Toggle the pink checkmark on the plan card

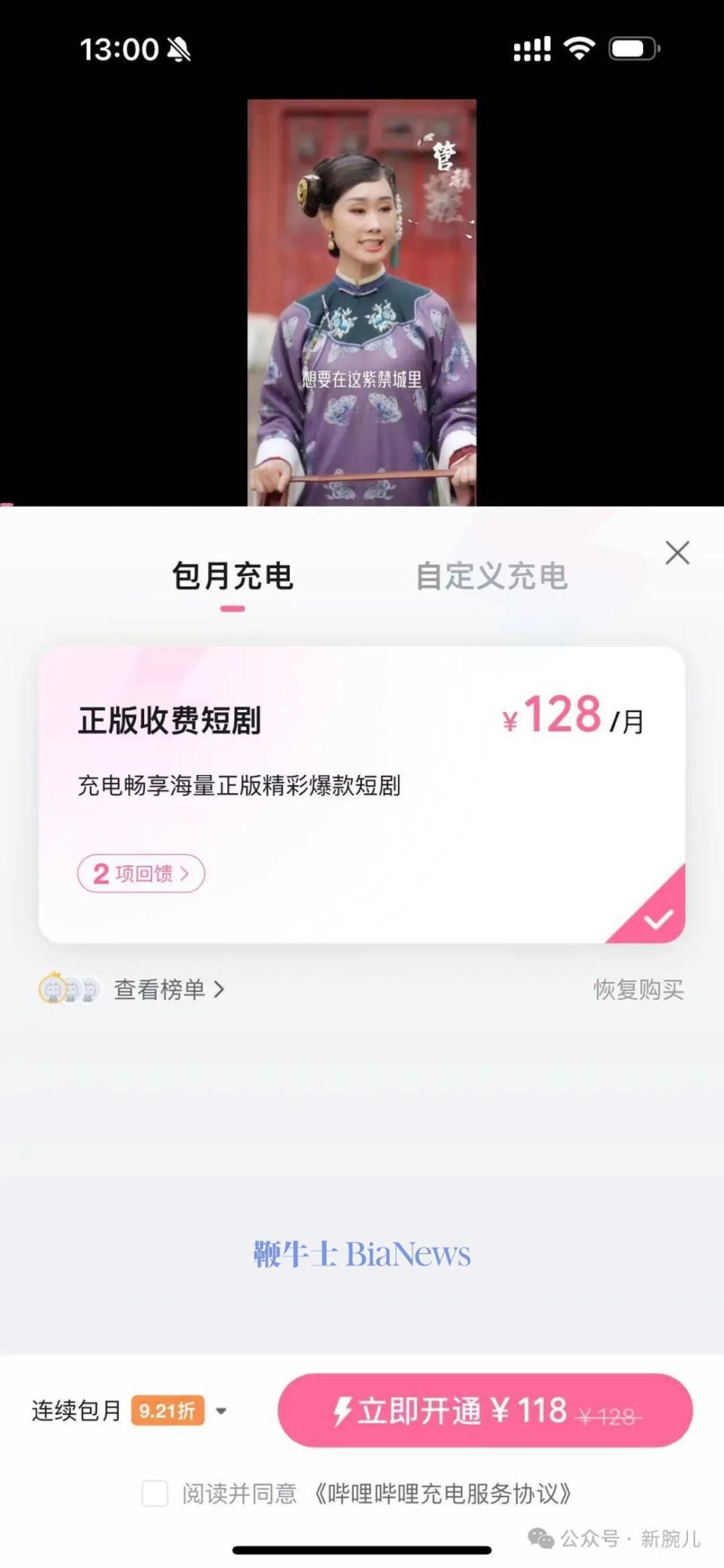(x=657, y=920)
